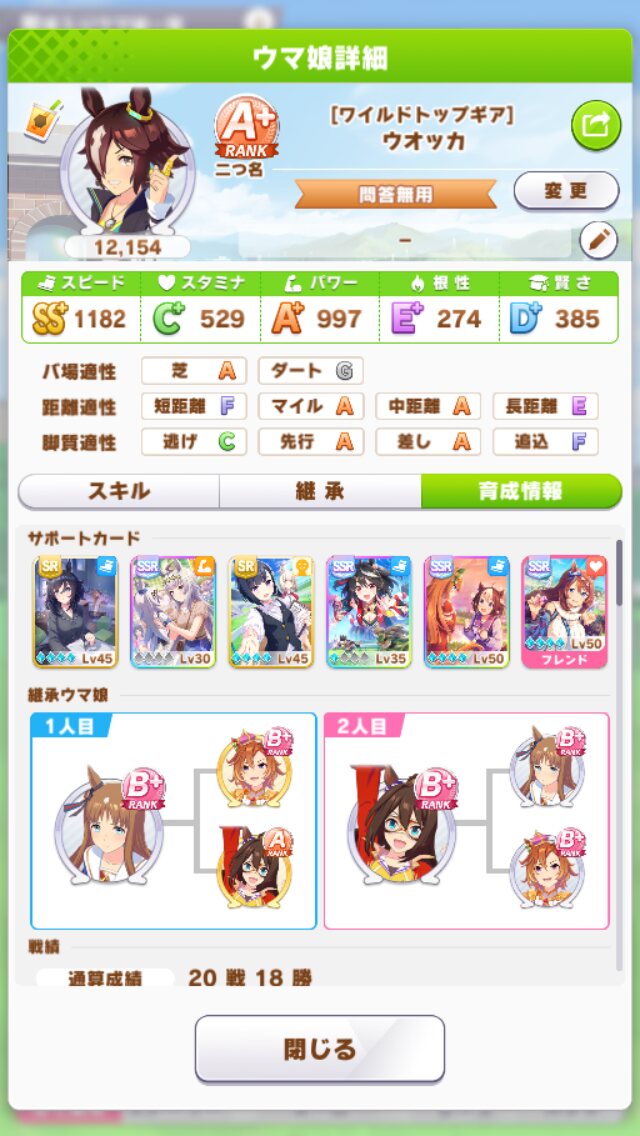The image size is (640, 1136).
Task: Close the dialog with 閉じる button
Action: (x=320, y=1048)
